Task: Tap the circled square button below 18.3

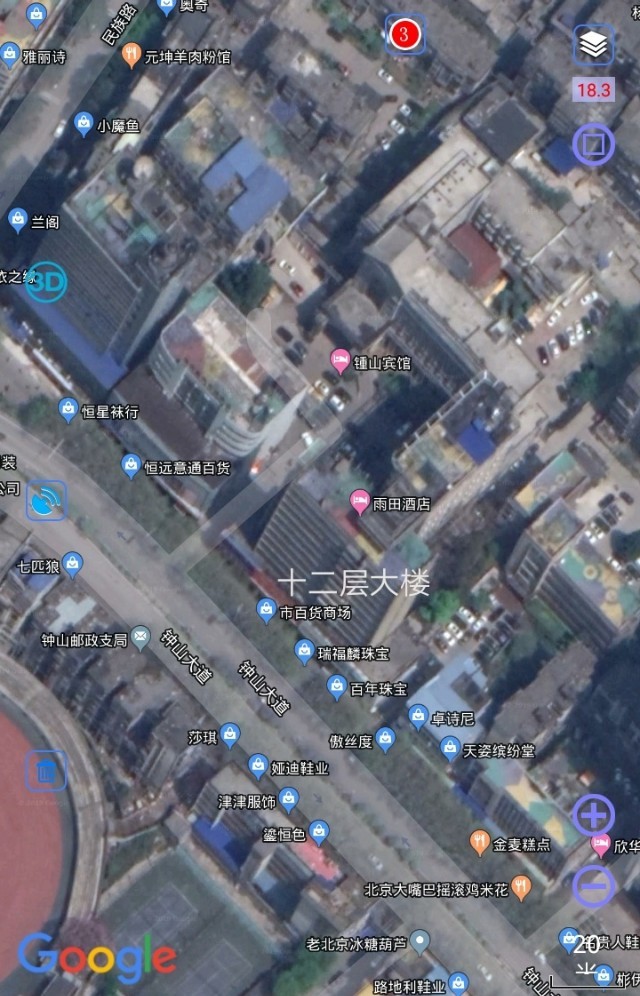Action: [x=593, y=146]
